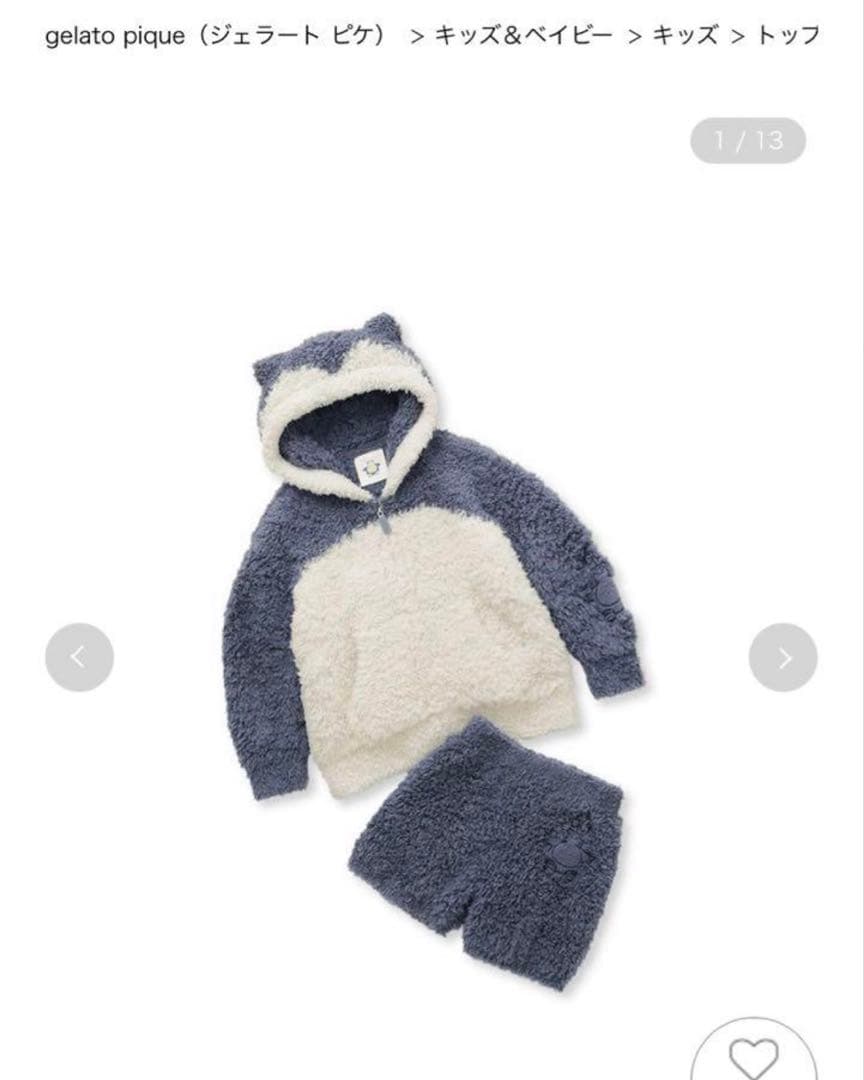Go to the キッズ breadcrumb category
This screenshot has height=1080, width=864.
(685, 36)
